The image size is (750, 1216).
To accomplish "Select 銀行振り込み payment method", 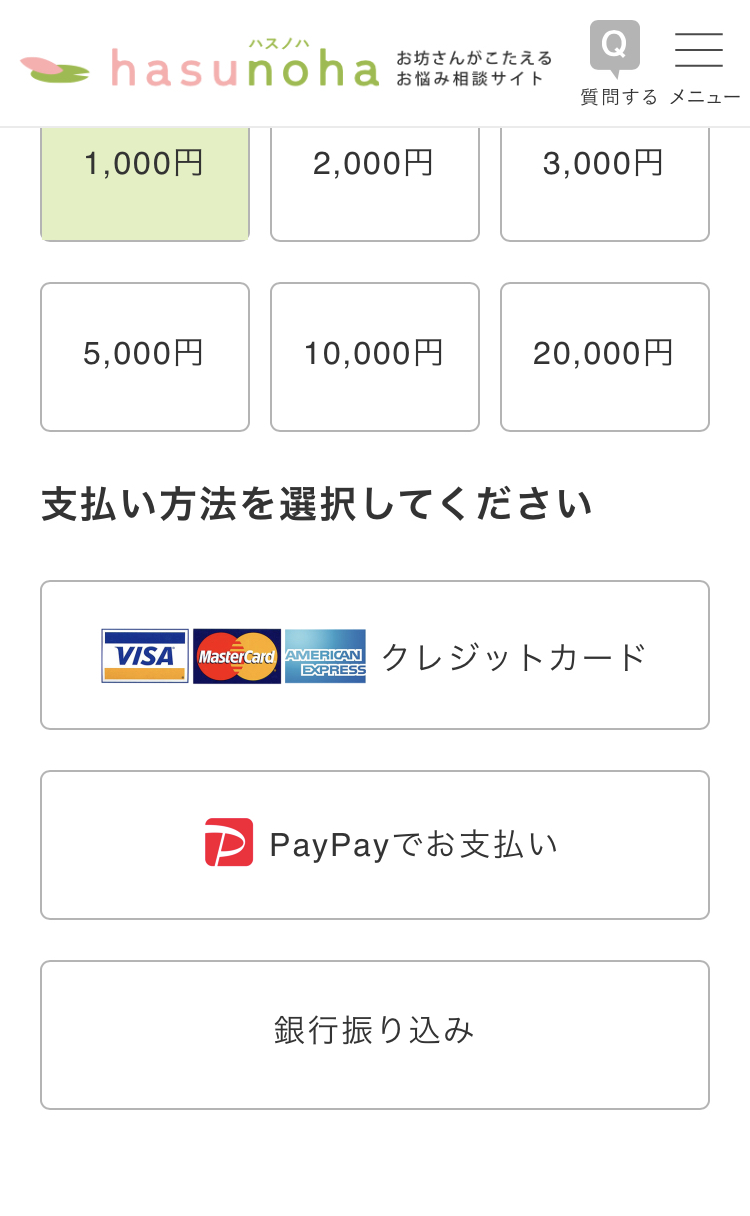I will (x=375, y=1035).
